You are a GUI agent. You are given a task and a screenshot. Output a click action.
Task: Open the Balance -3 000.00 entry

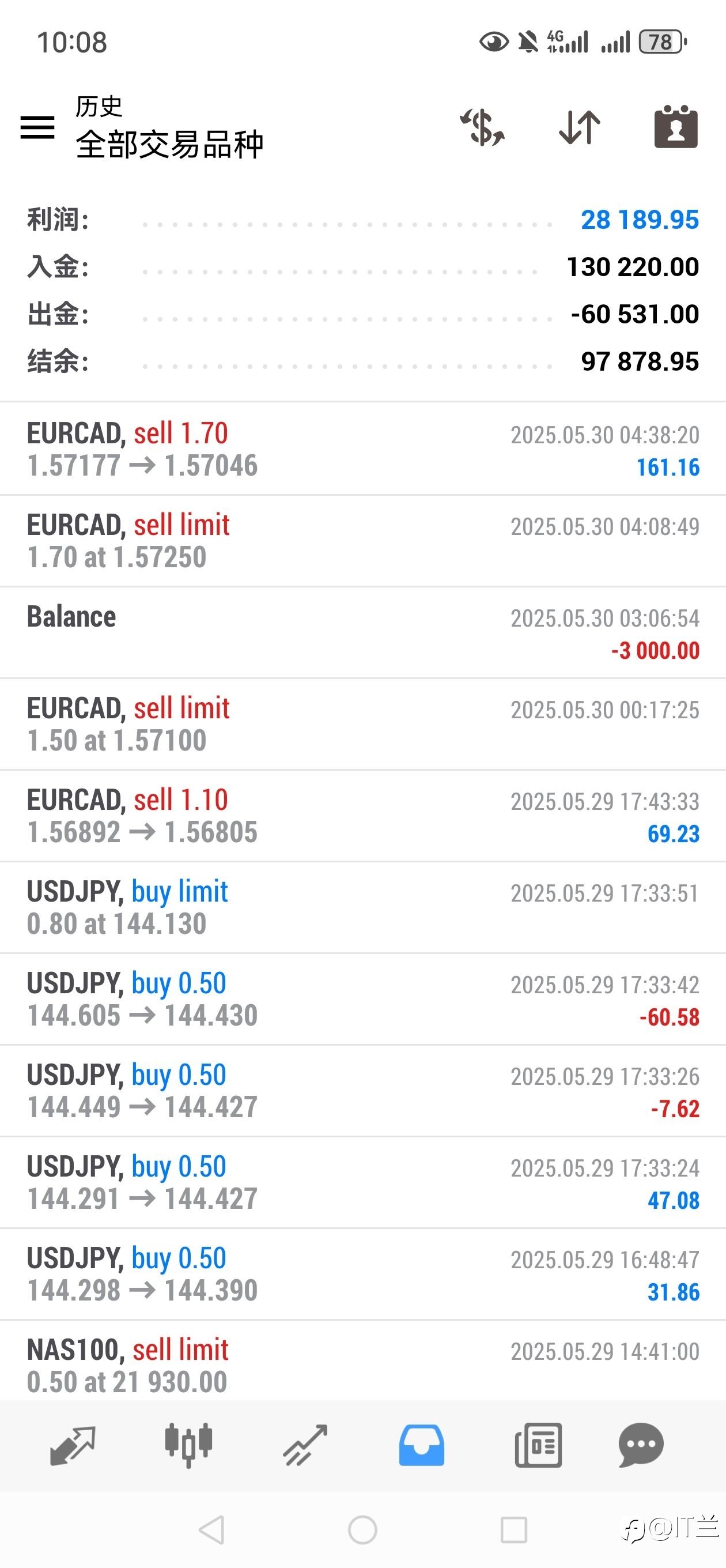362,633
